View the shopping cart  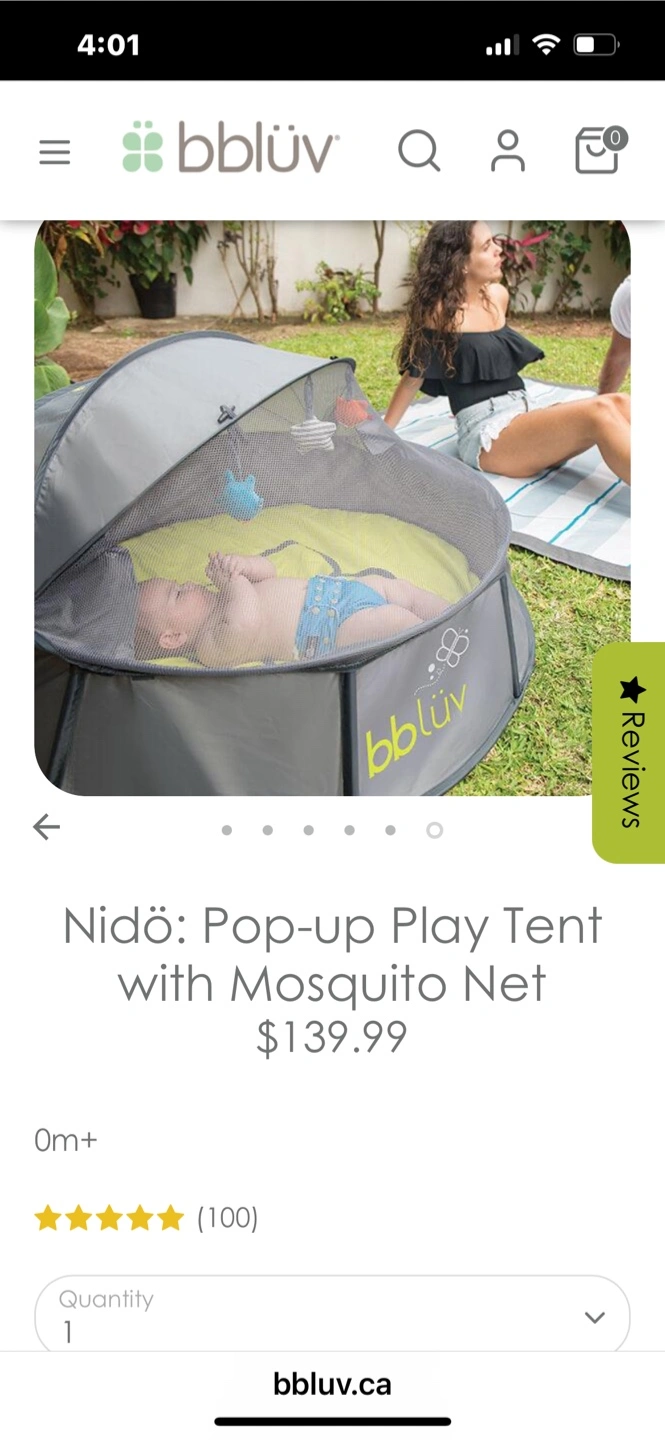point(598,152)
